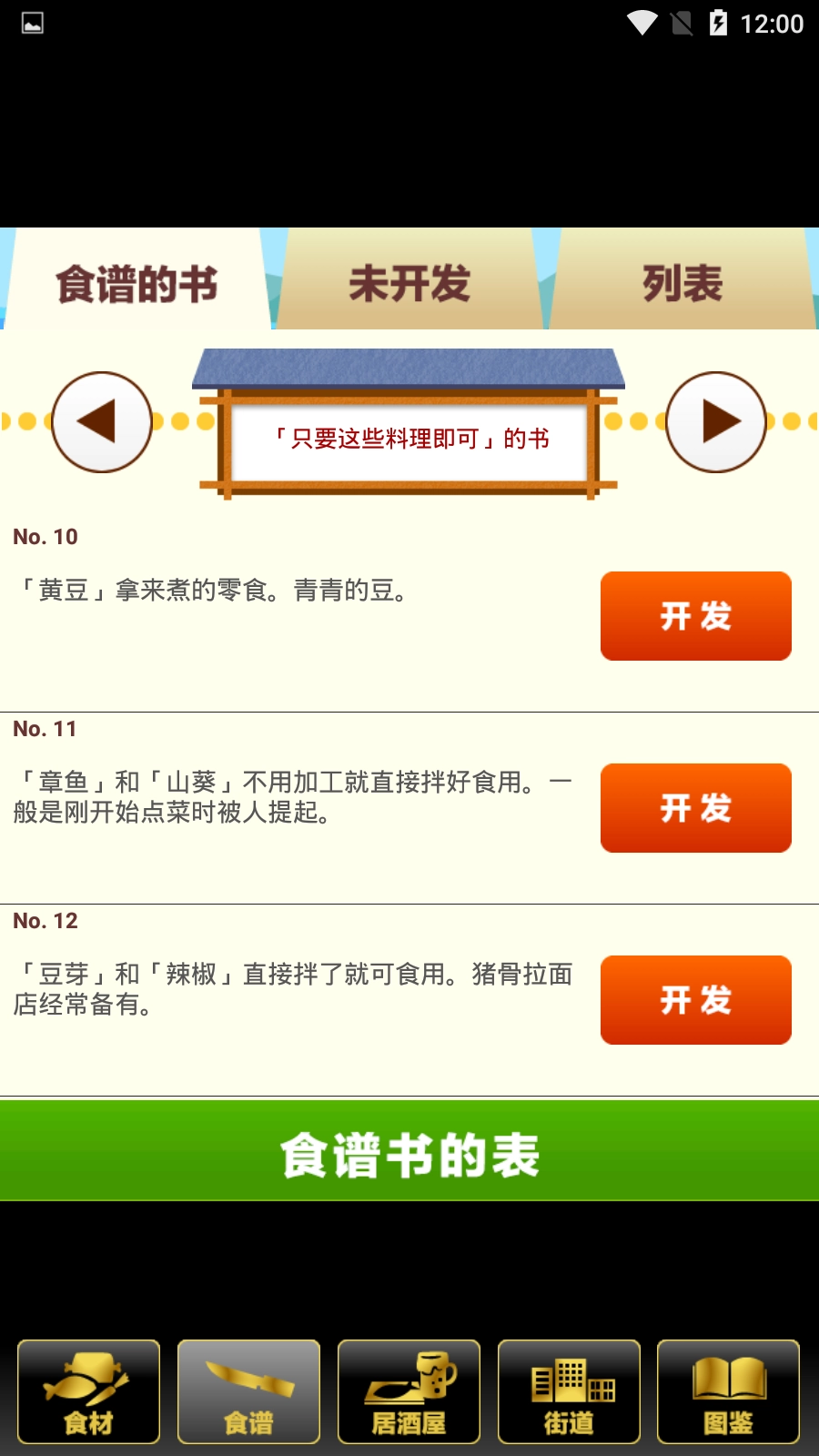Open the 图鉴 section

[x=728, y=1391]
